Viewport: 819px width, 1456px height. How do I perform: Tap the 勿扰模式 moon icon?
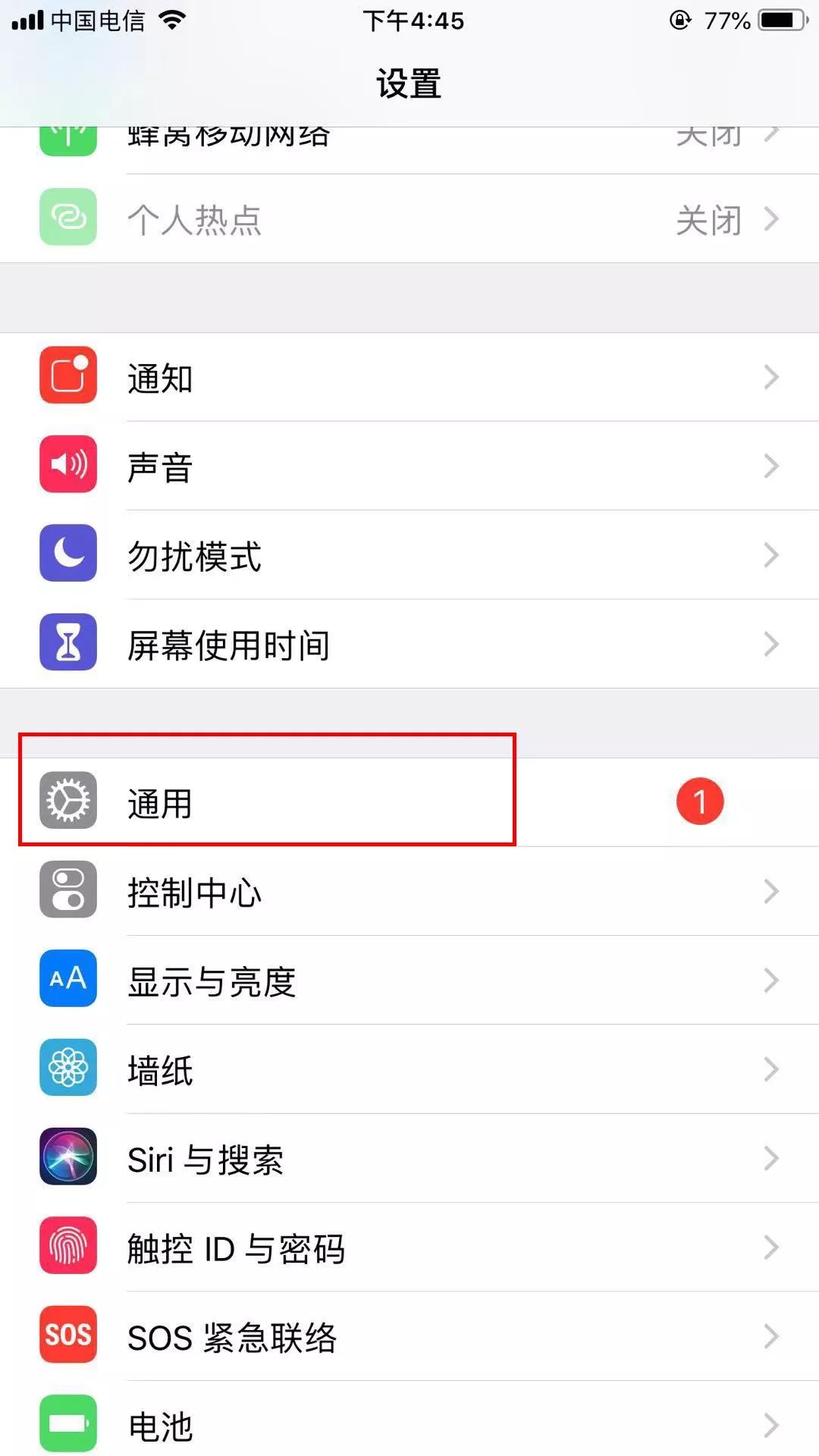click(67, 554)
